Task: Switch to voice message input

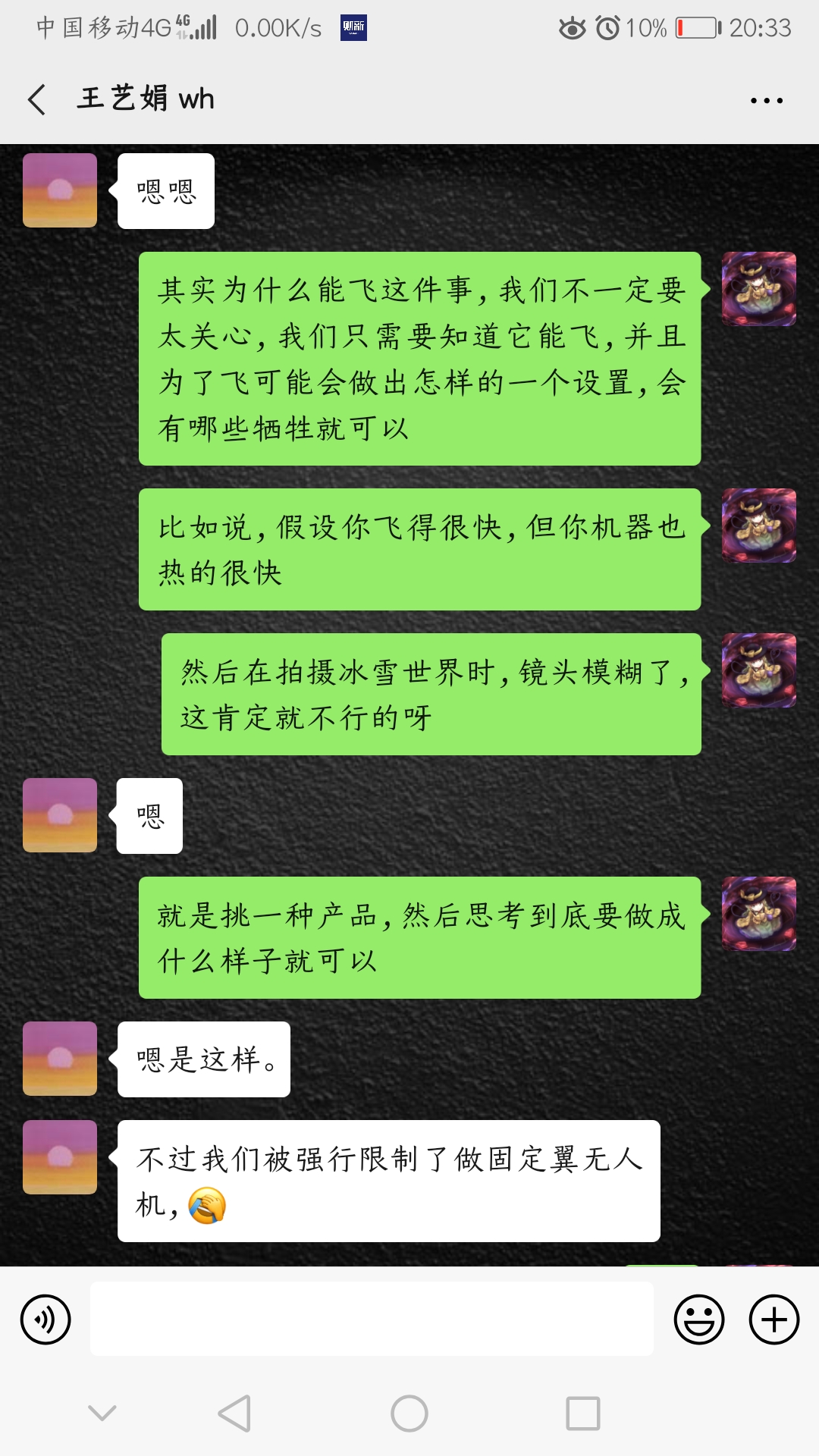Action: (x=45, y=1319)
